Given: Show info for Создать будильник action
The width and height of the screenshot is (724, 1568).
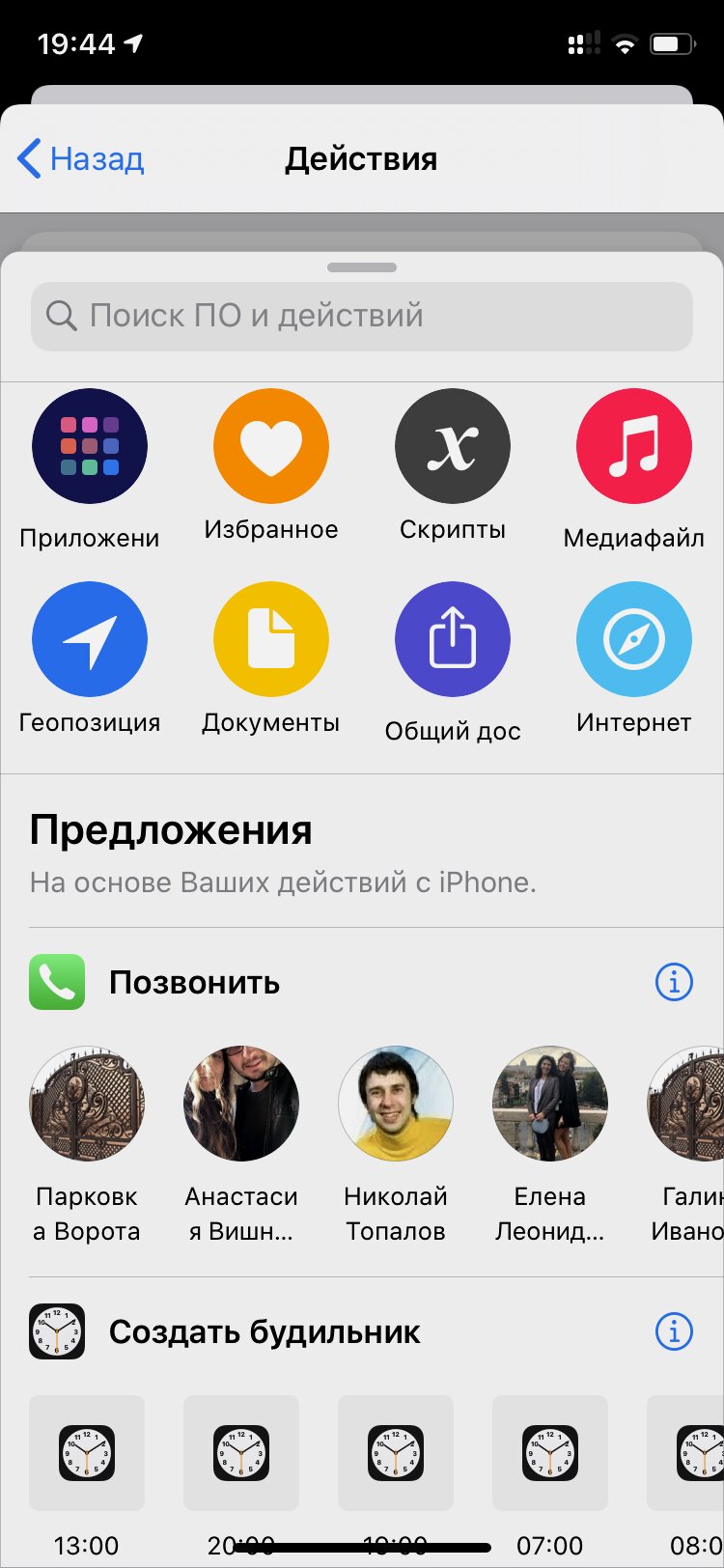Looking at the screenshot, I should coord(674,1332).
